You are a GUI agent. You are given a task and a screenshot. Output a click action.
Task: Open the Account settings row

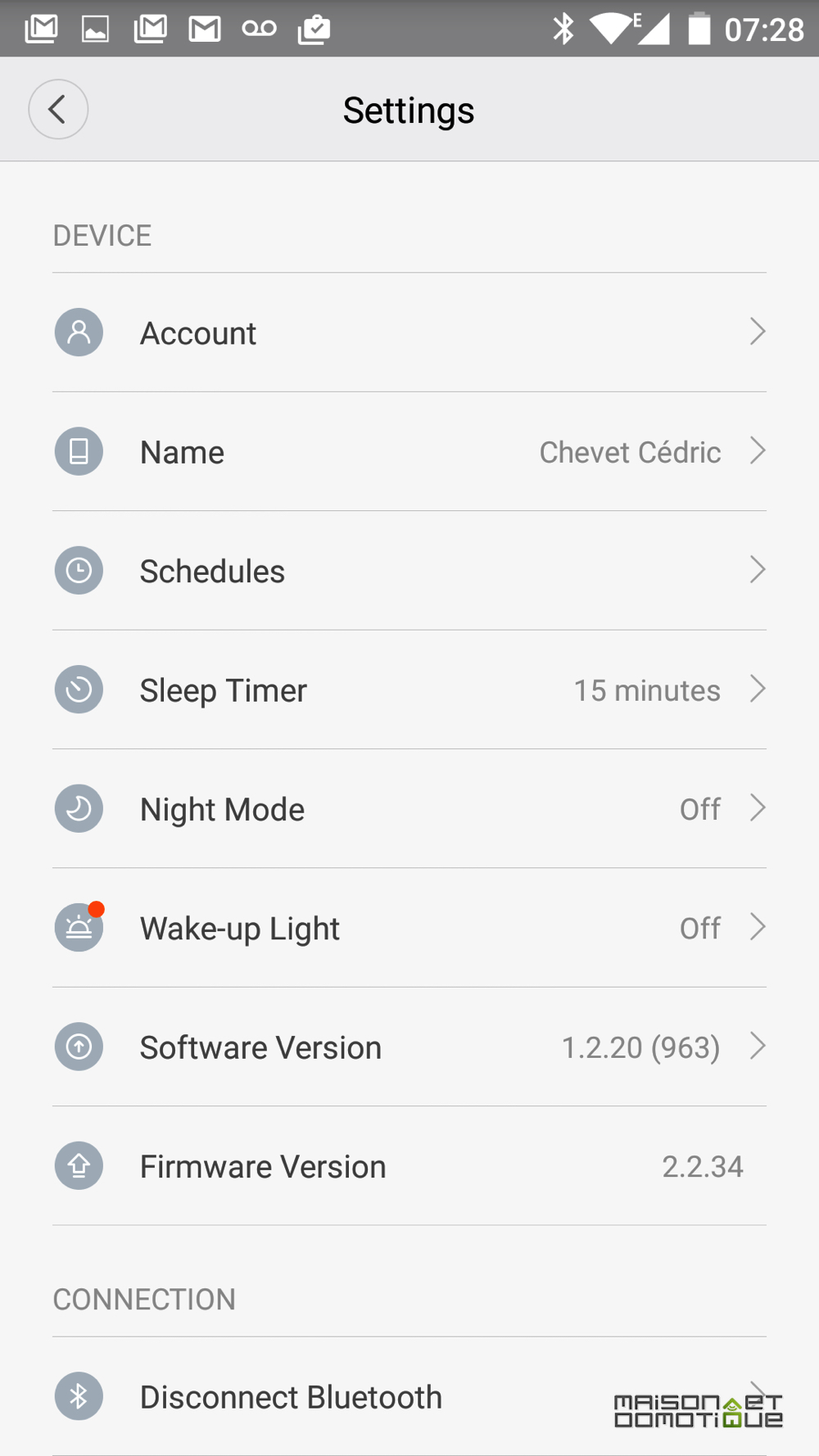click(409, 332)
